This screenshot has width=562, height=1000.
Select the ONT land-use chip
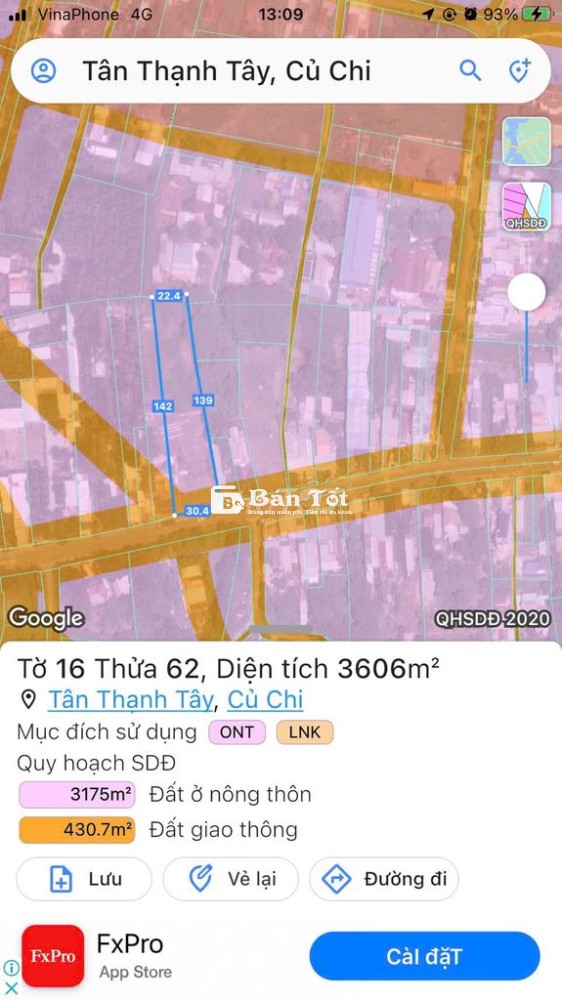click(x=237, y=732)
